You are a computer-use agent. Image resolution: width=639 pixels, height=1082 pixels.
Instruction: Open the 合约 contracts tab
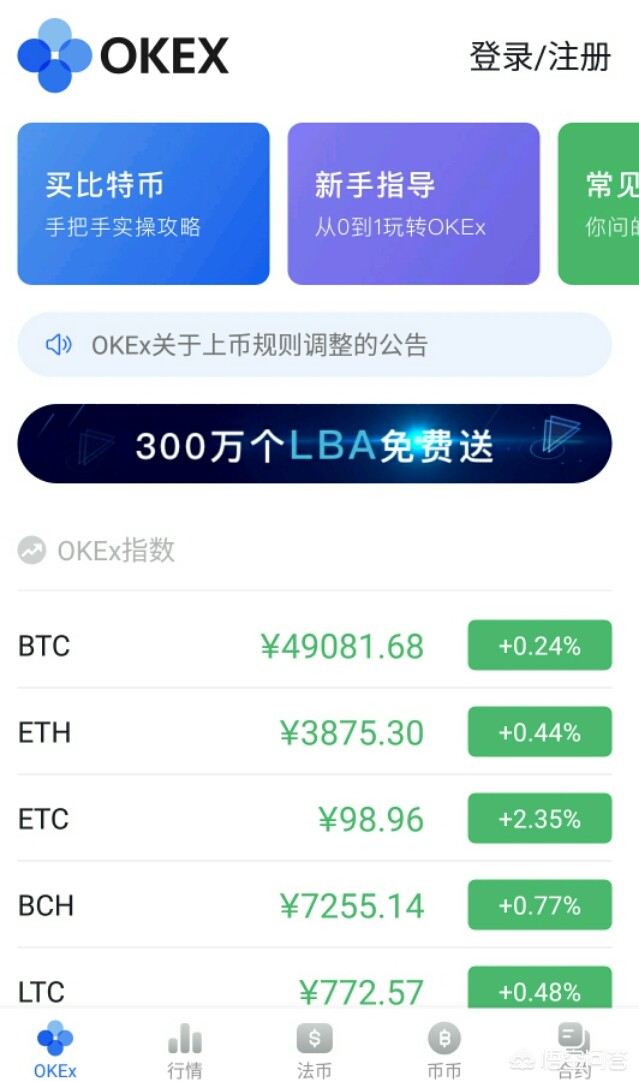[573, 1050]
